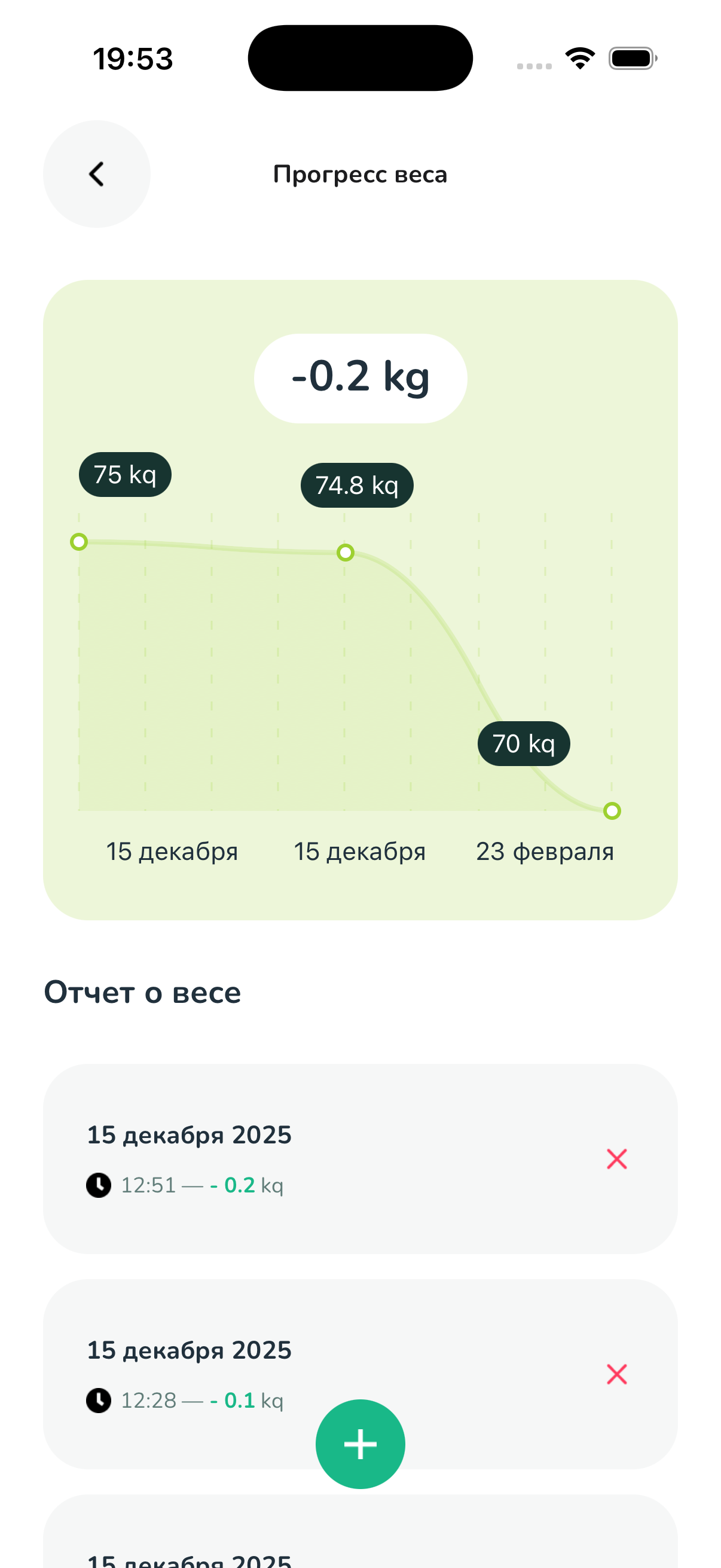Image resolution: width=721 pixels, height=1568 pixels.
Task: Tap the Прогресс веса title
Action: (360, 174)
